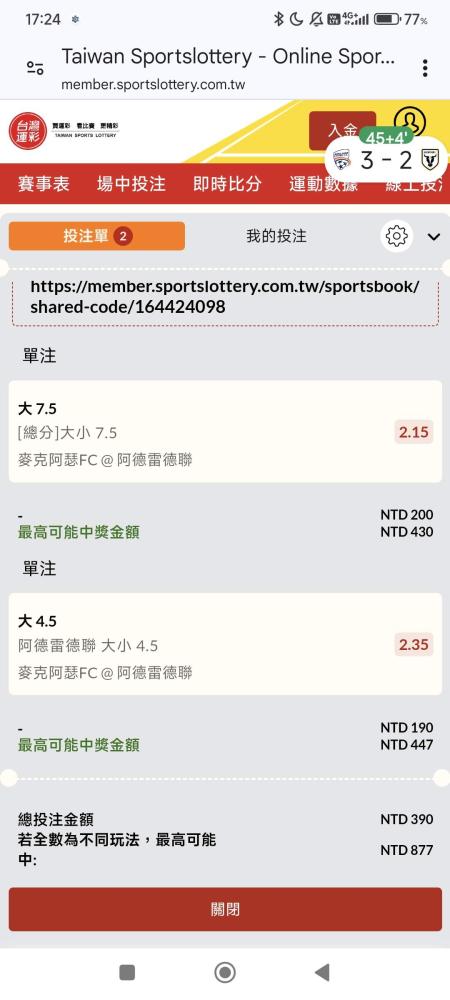Select the 運動數據 tab
This screenshot has height=1000, width=450.
coord(324,184)
